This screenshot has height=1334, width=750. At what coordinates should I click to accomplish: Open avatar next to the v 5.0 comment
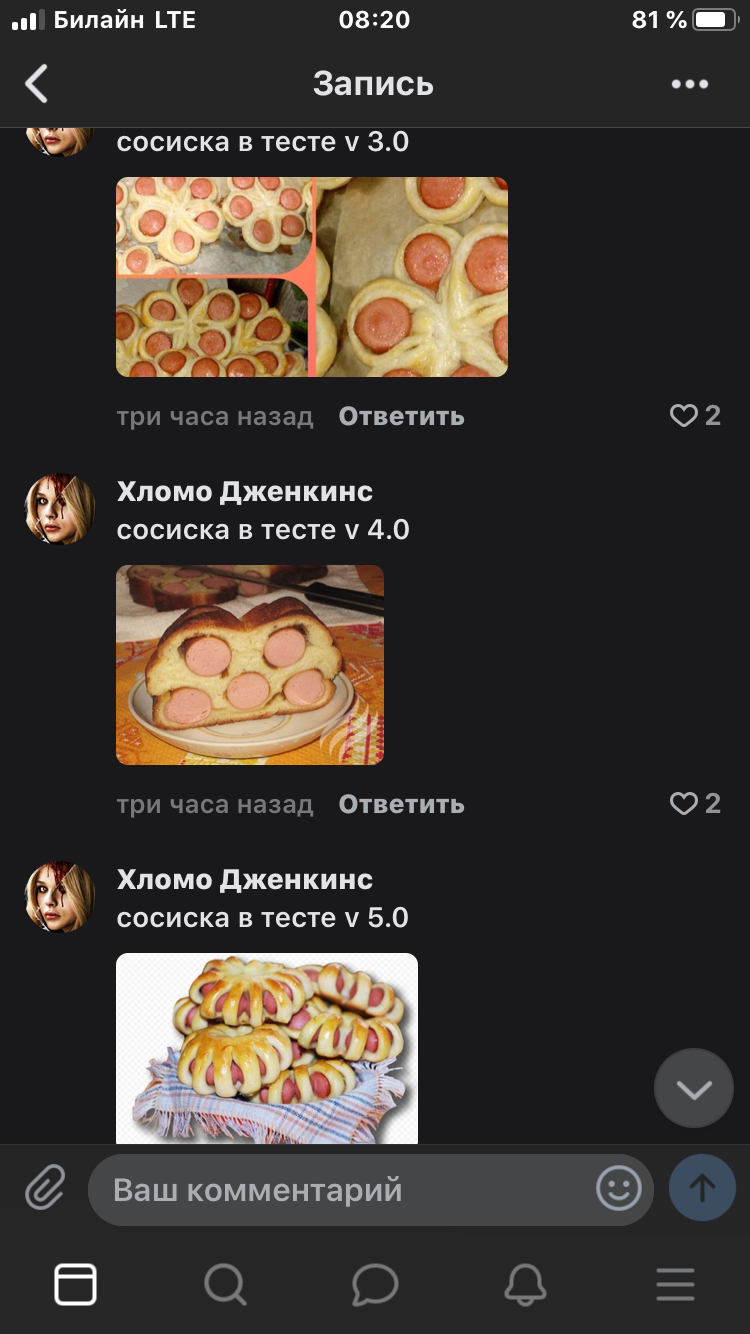click(59, 898)
